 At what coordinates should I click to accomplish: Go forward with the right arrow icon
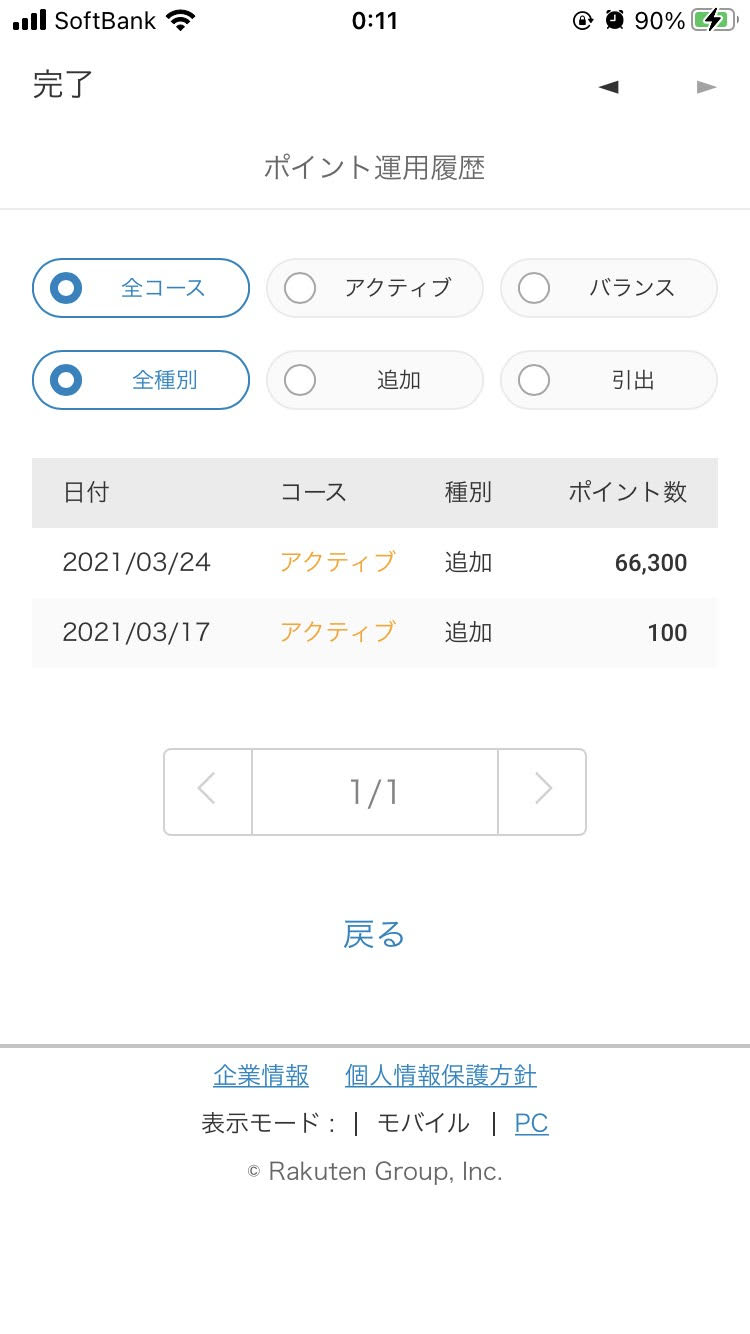tap(707, 87)
